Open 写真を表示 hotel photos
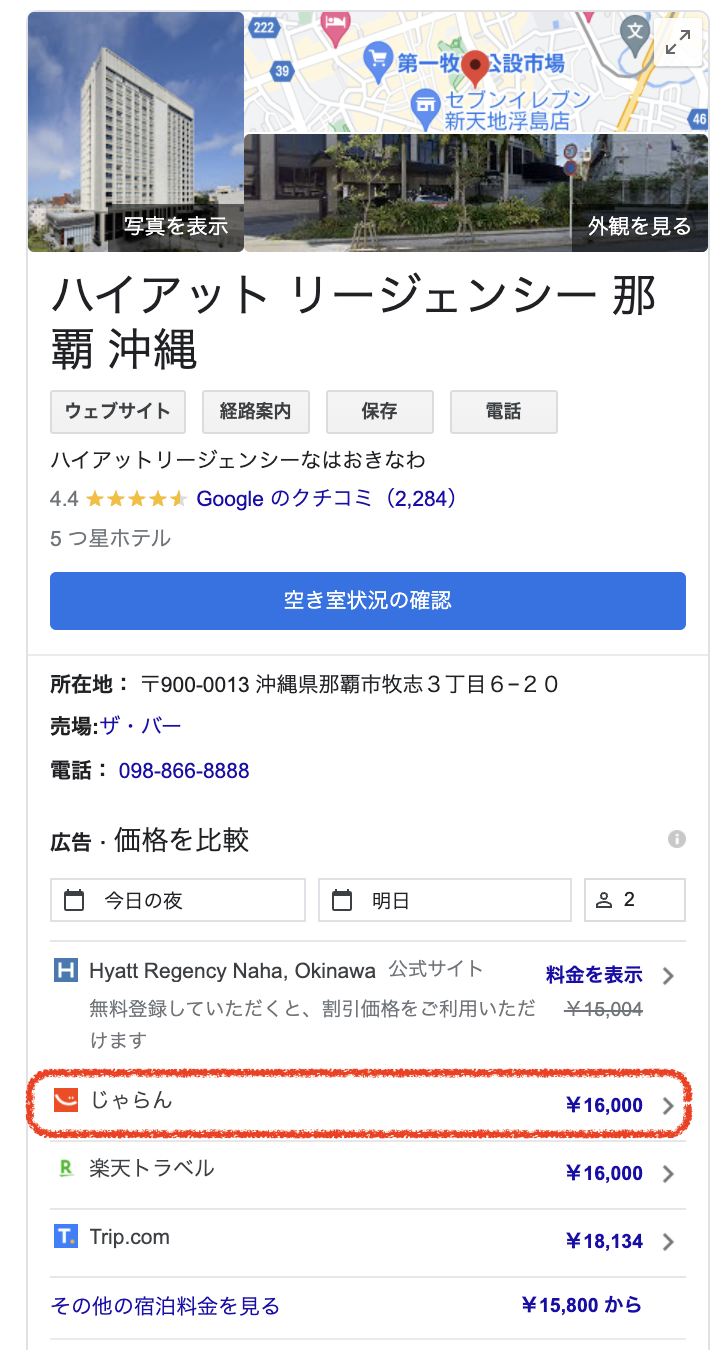Viewport: 722px width, 1350px height. tap(136, 132)
